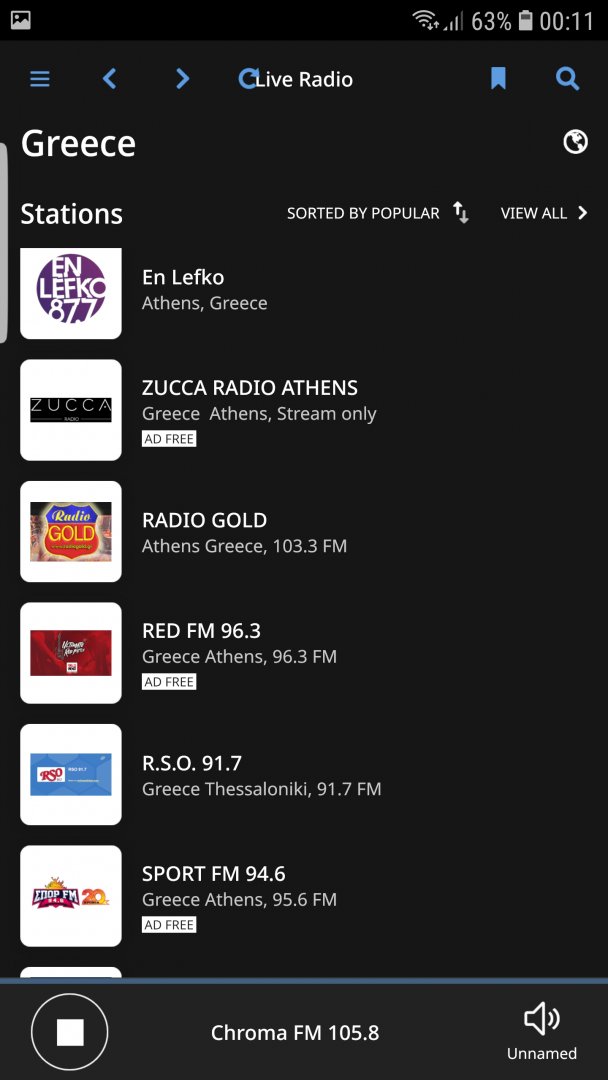
Task: View all stations
Action: click(543, 213)
